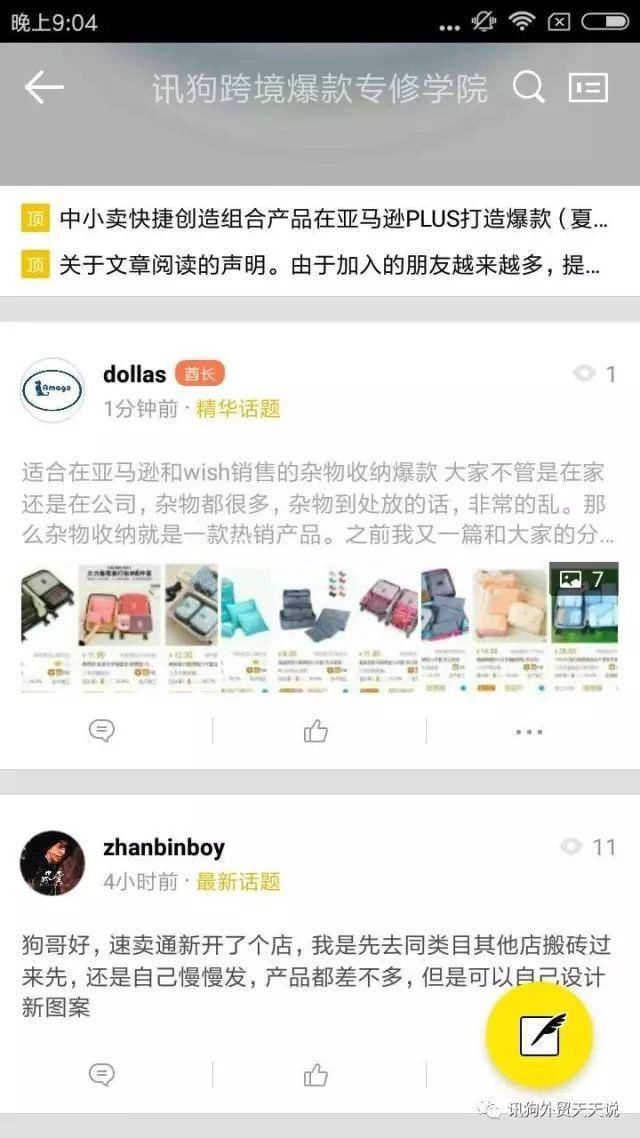The image size is (640, 1138).
Task: Open more options on dollas's post
Action: pos(529,731)
